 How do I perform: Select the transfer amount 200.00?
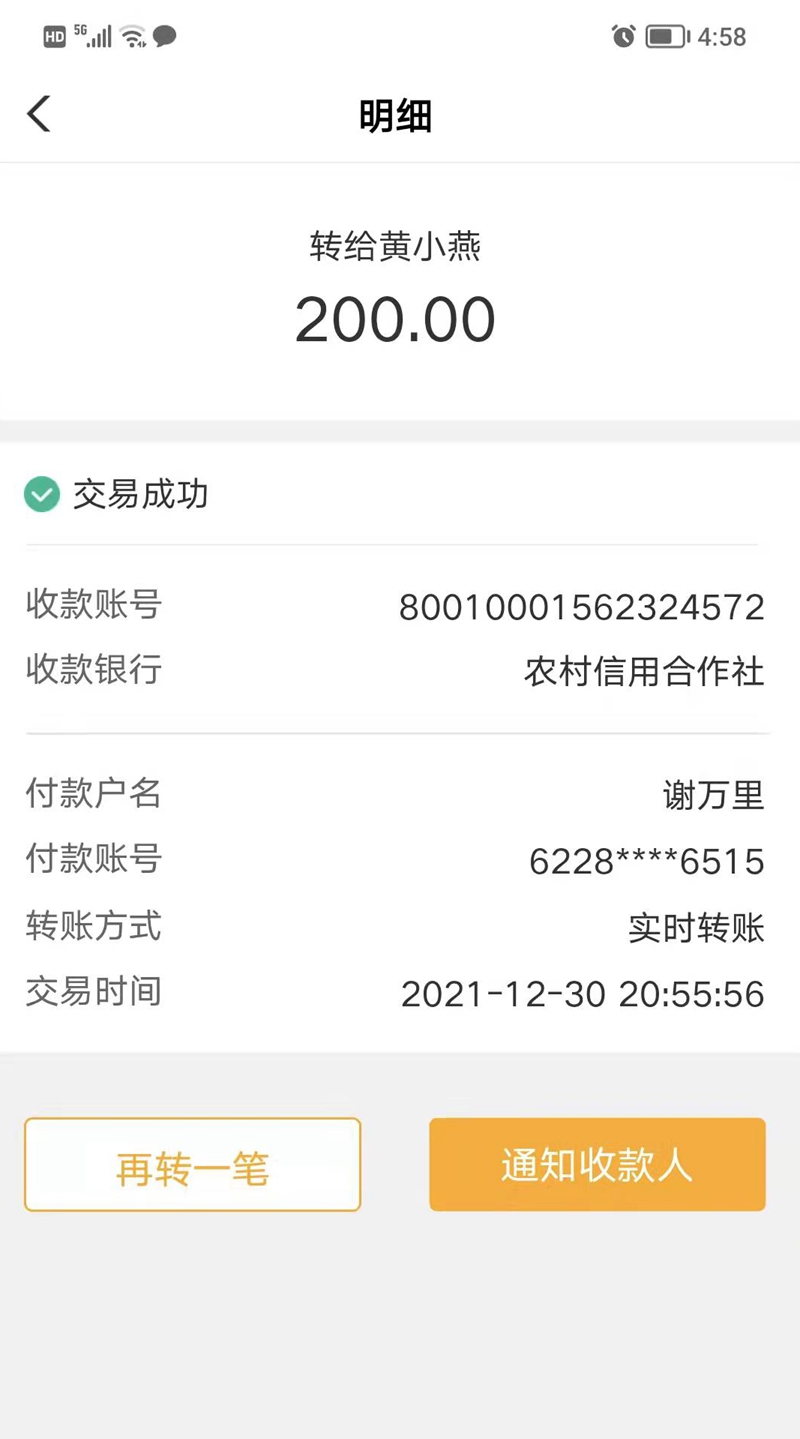[395, 318]
